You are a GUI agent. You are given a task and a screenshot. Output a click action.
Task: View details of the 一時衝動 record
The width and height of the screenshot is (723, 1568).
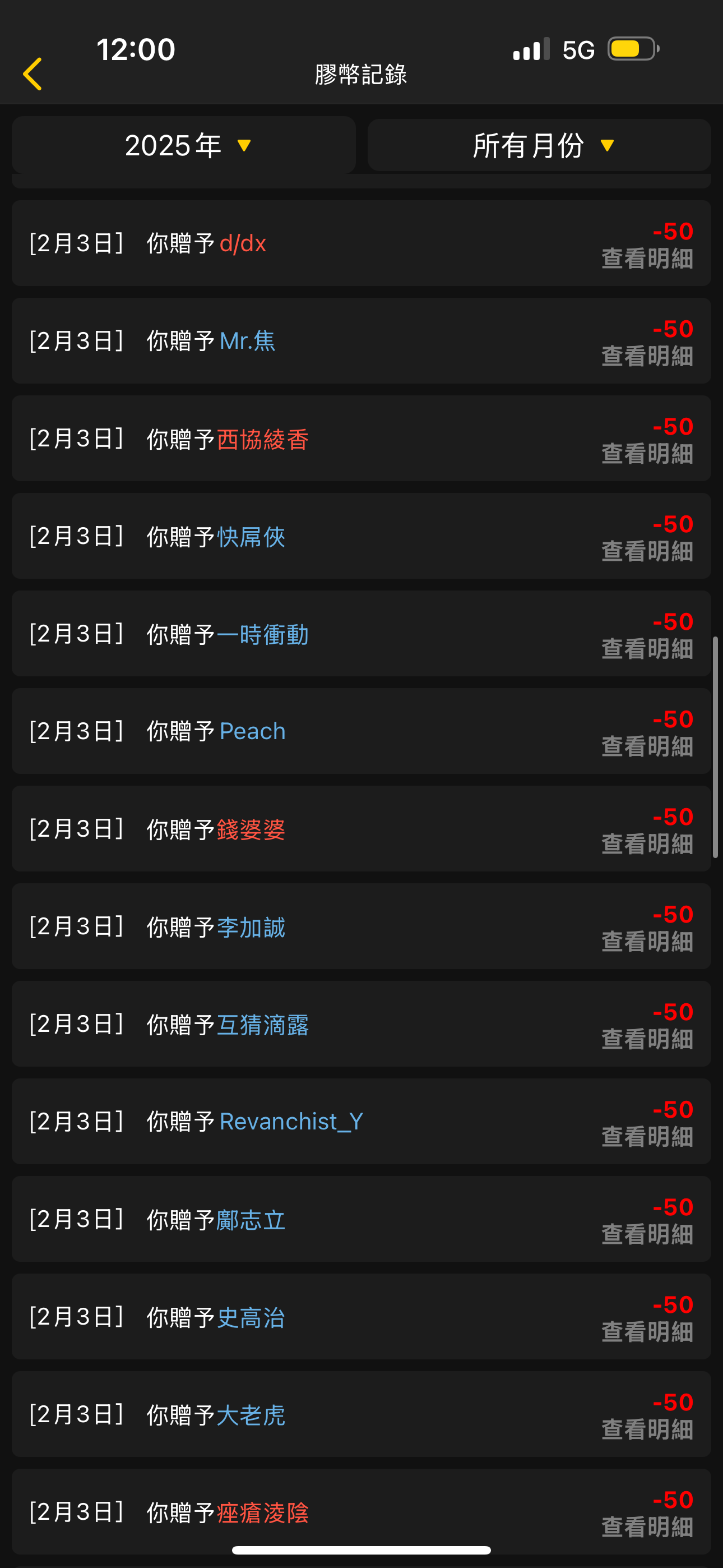tap(647, 649)
